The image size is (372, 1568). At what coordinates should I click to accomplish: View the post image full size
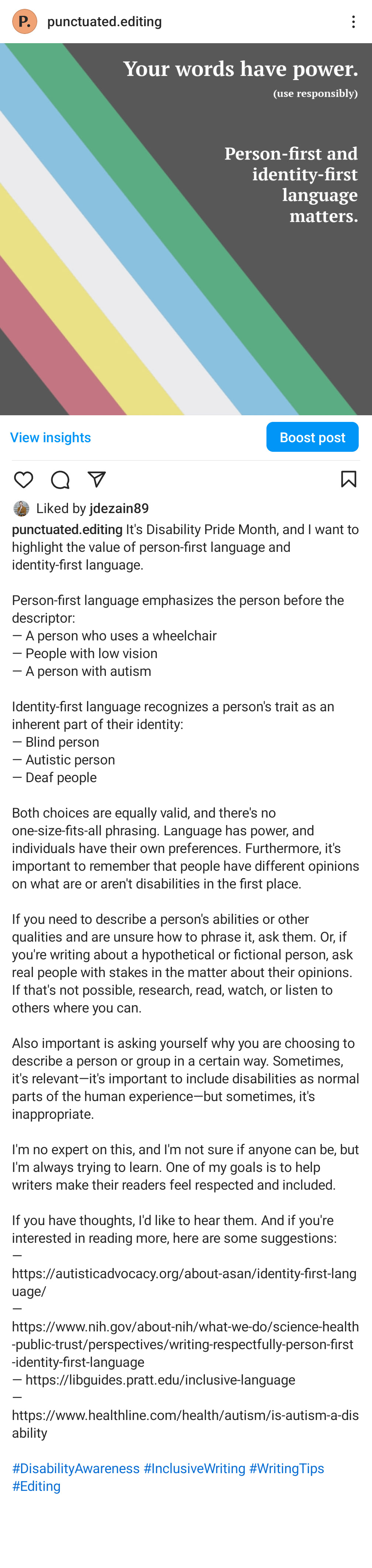point(186,229)
